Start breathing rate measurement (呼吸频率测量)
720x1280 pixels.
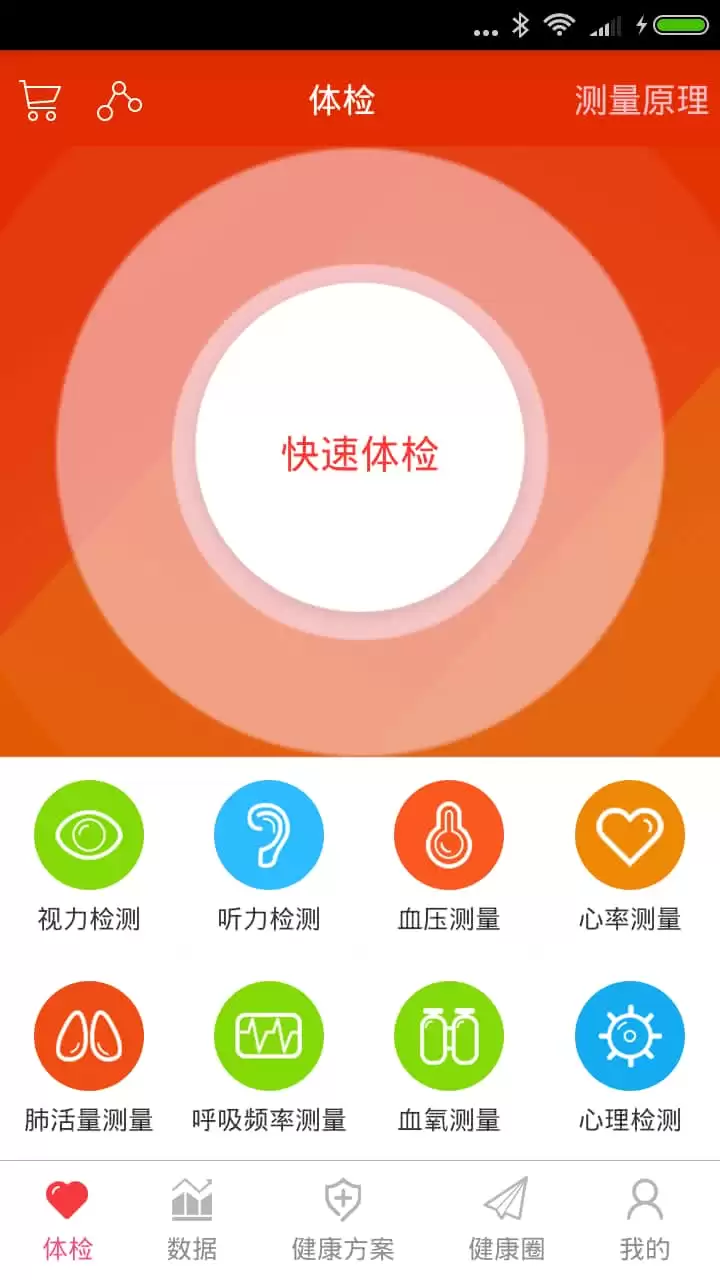[x=268, y=1034]
